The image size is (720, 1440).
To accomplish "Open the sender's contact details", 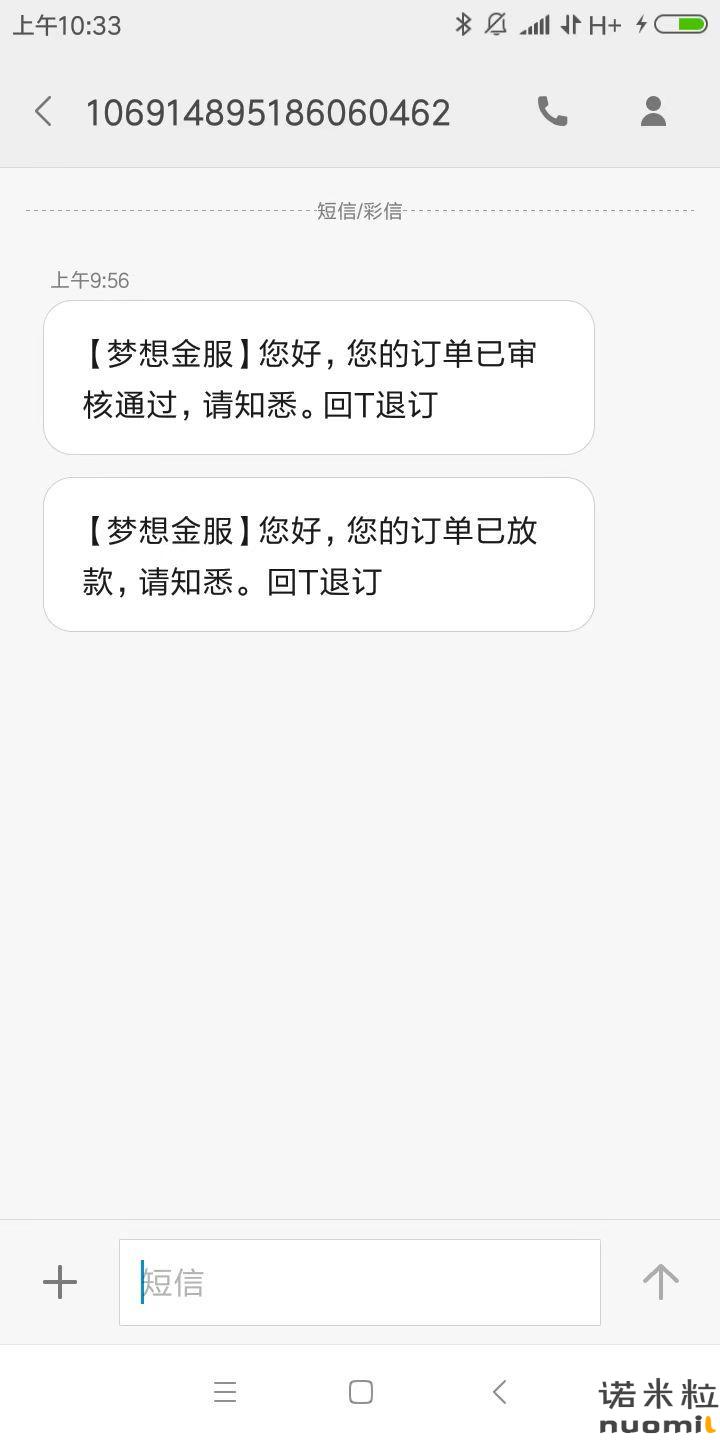I will click(x=653, y=112).
